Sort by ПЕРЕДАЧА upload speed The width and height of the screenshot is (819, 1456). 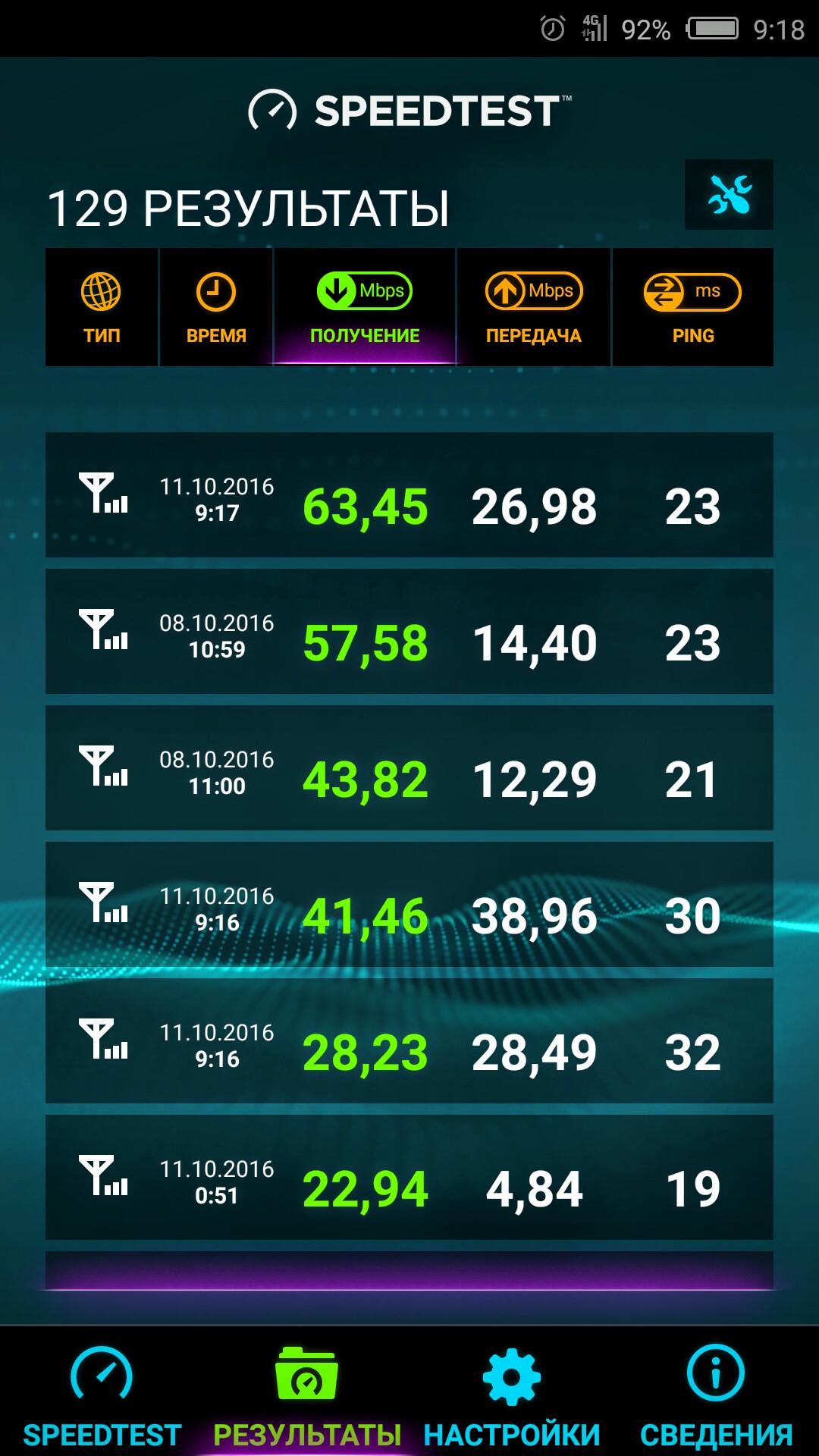(x=534, y=307)
